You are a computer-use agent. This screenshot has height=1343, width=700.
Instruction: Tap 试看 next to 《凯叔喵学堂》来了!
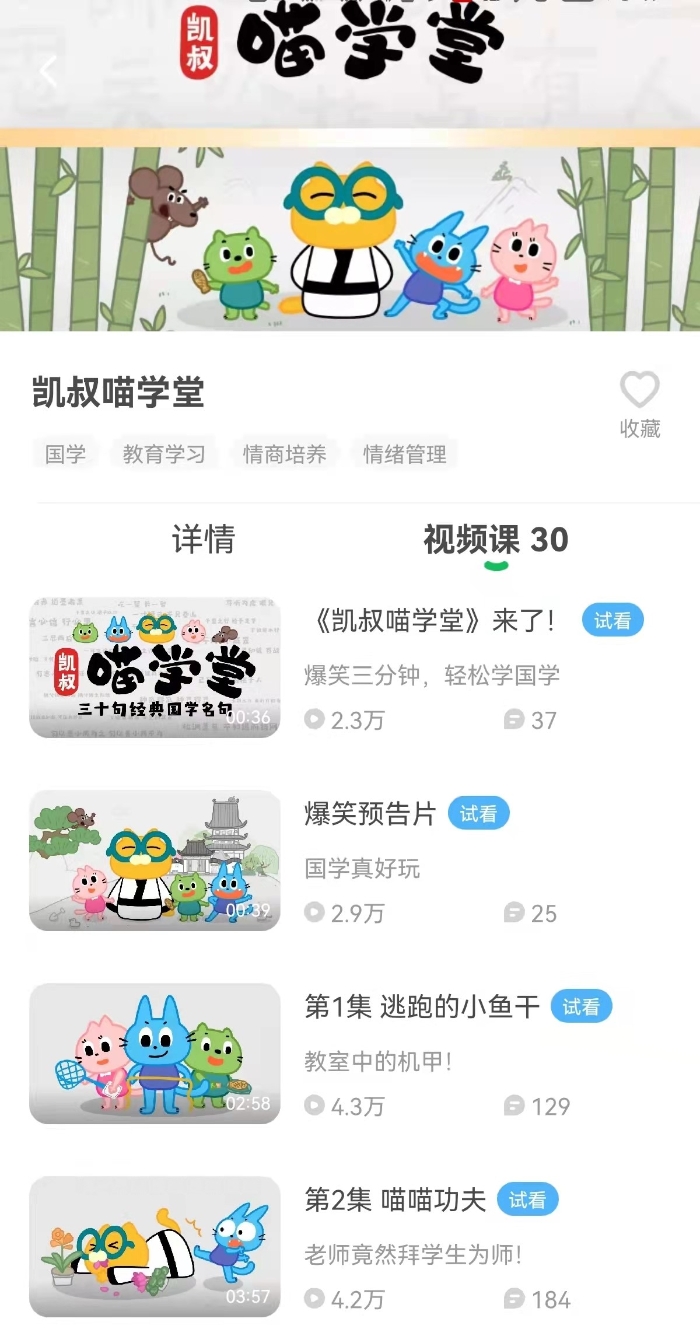coord(613,620)
